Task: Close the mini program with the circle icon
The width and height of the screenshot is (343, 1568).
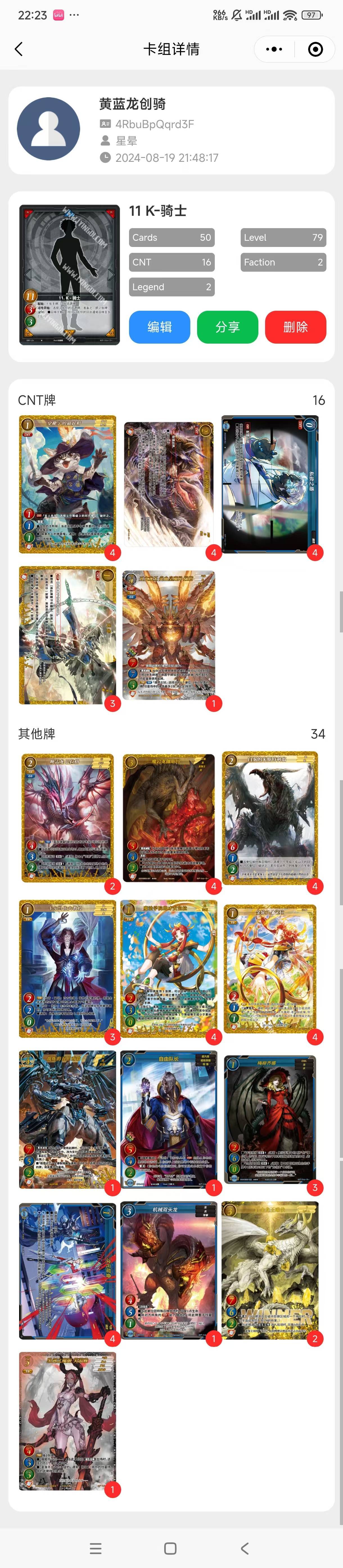Action: pyautogui.click(x=315, y=49)
